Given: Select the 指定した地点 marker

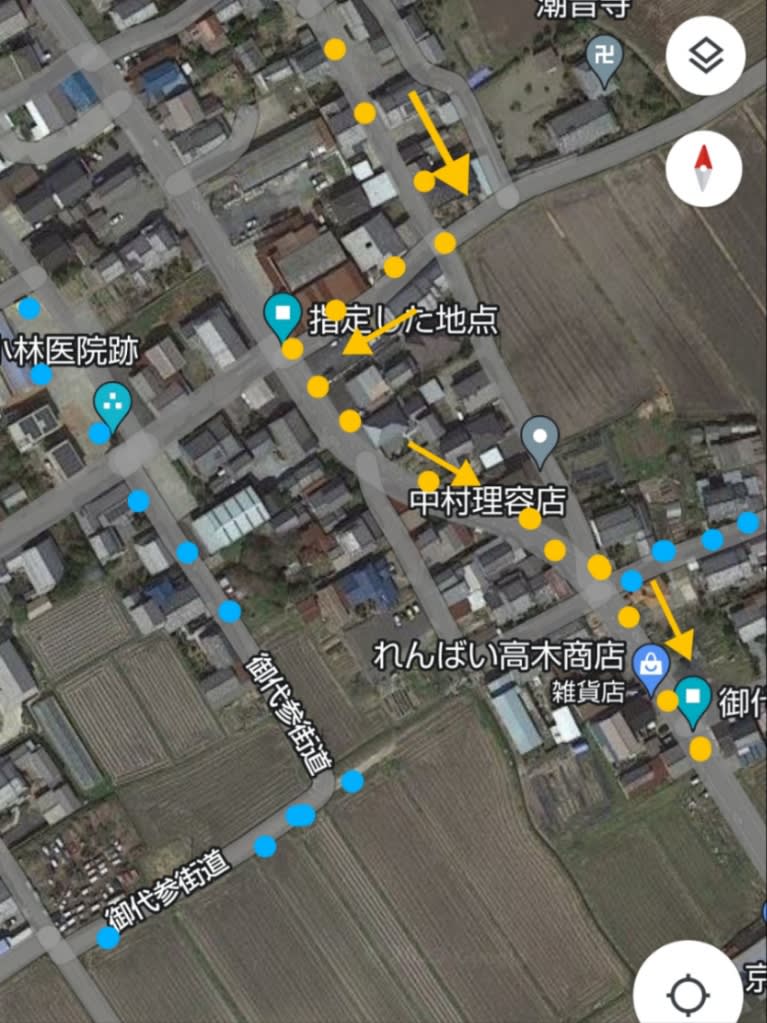Looking at the screenshot, I should [283, 315].
